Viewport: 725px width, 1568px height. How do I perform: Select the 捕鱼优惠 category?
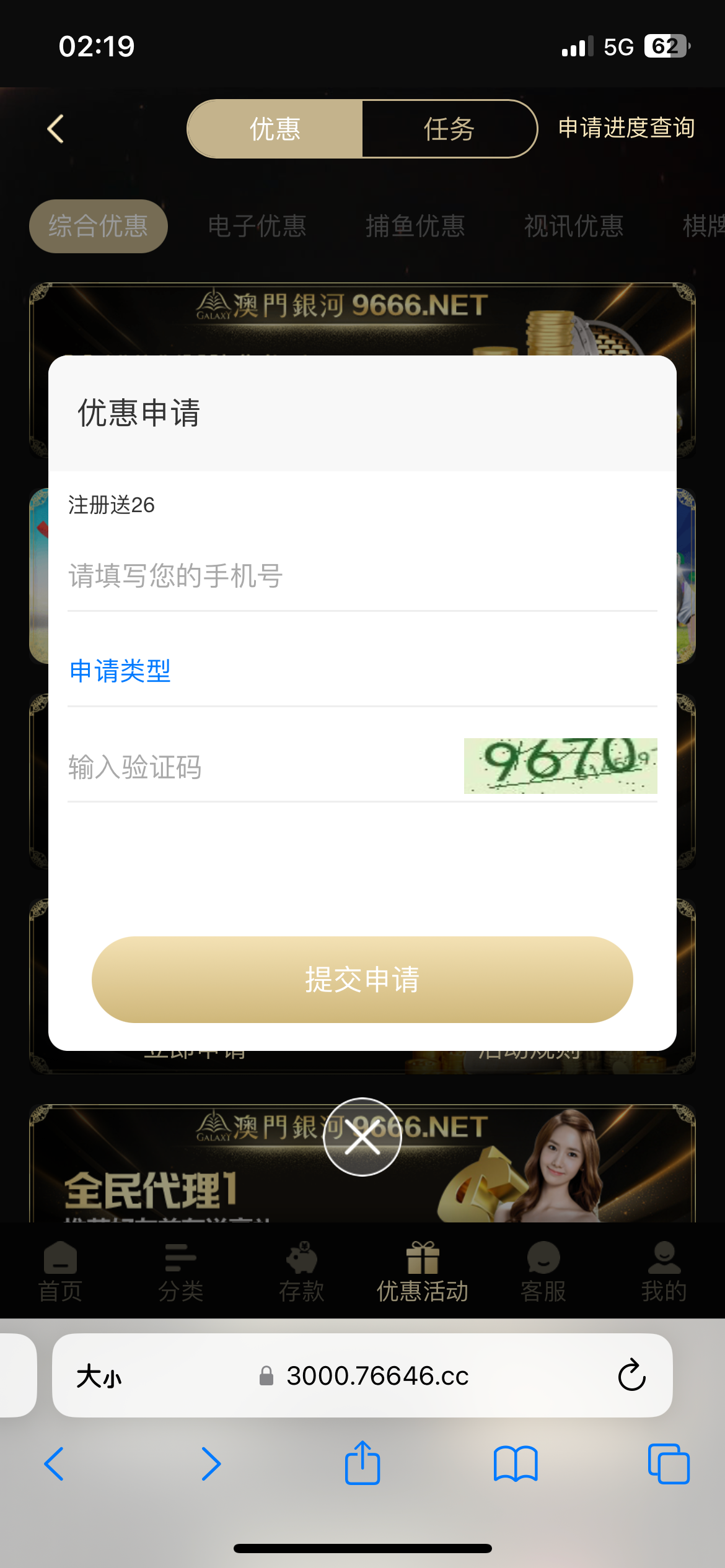[415, 226]
